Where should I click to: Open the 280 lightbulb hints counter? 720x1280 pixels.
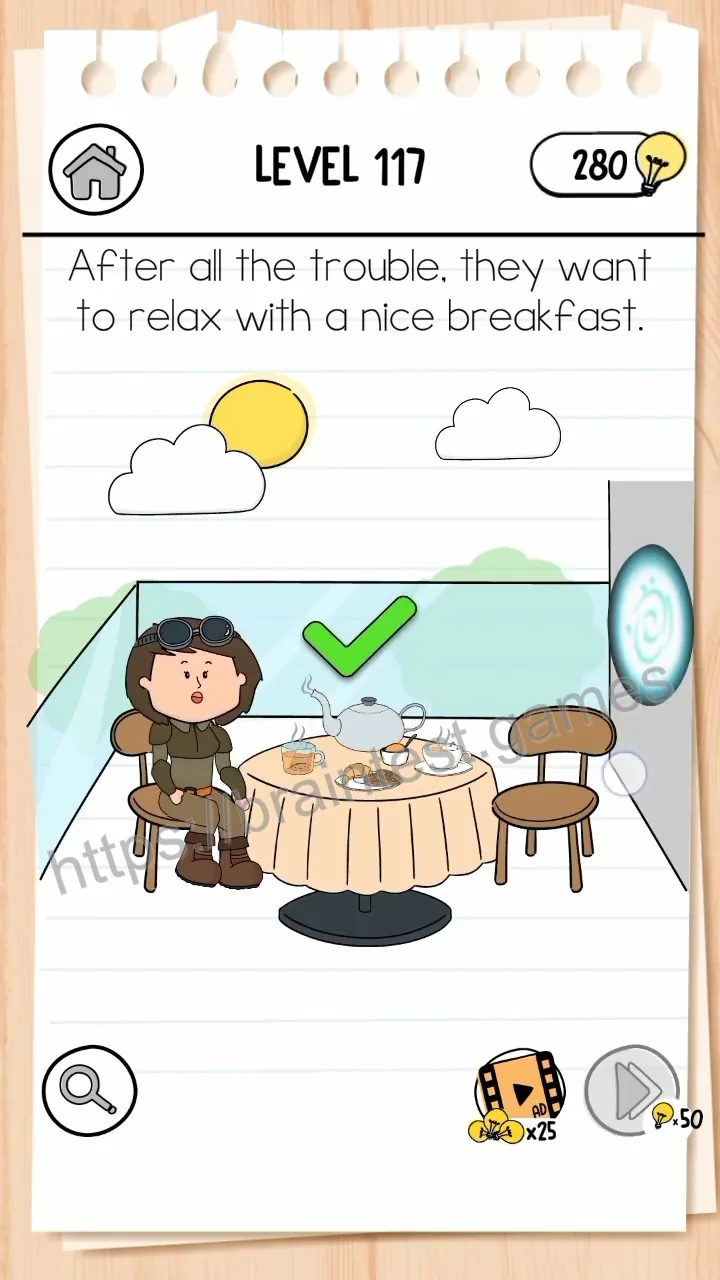pos(608,164)
